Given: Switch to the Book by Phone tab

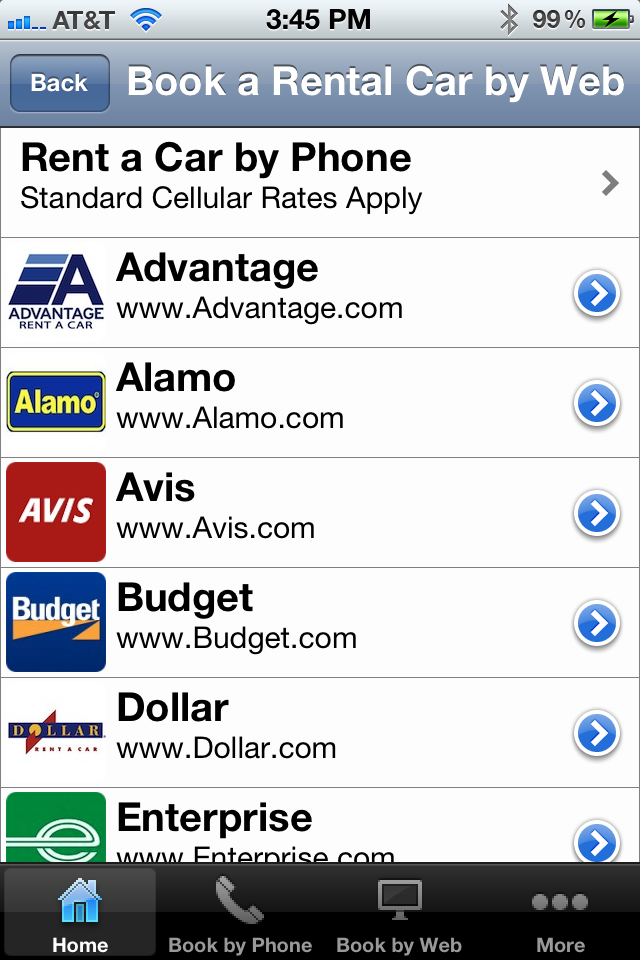Looking at the screenshot, I should pos(240,913).
